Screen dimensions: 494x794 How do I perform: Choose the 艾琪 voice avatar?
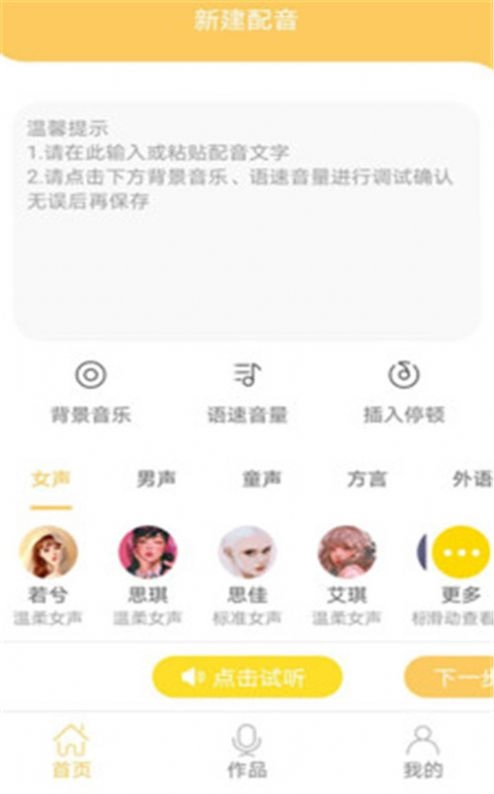tap(347, 552)
